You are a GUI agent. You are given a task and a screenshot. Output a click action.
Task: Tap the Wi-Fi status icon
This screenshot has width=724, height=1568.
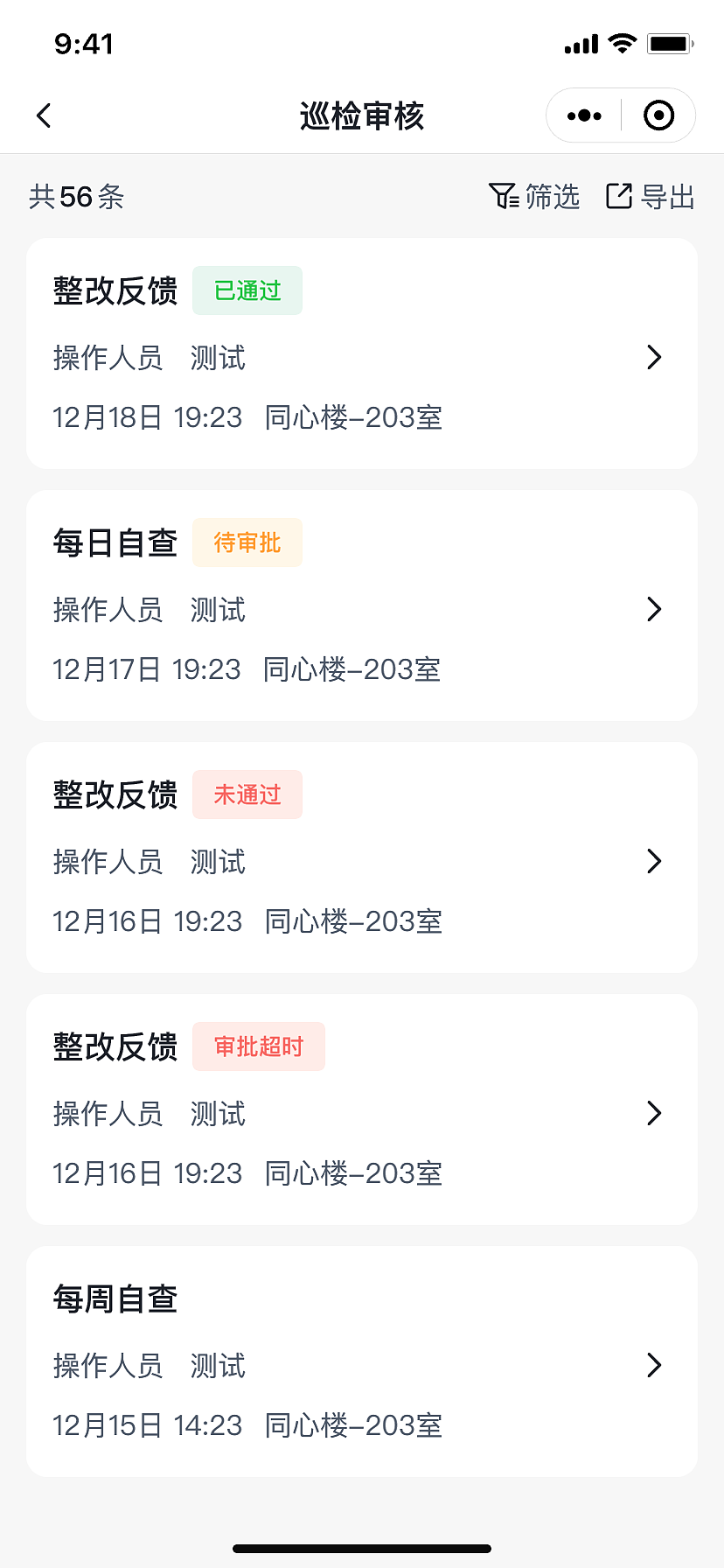pyautogui.click(x=623, y=43)
